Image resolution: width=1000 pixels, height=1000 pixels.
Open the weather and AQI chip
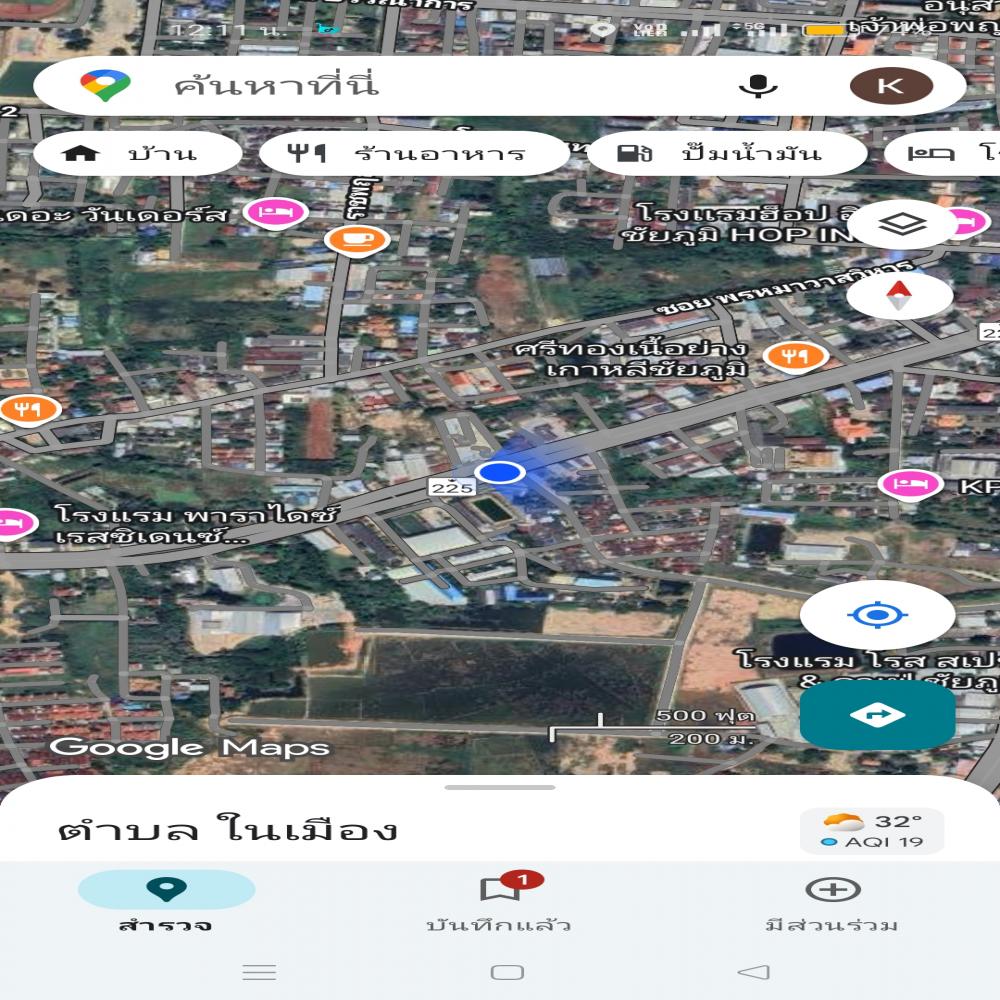871,831
